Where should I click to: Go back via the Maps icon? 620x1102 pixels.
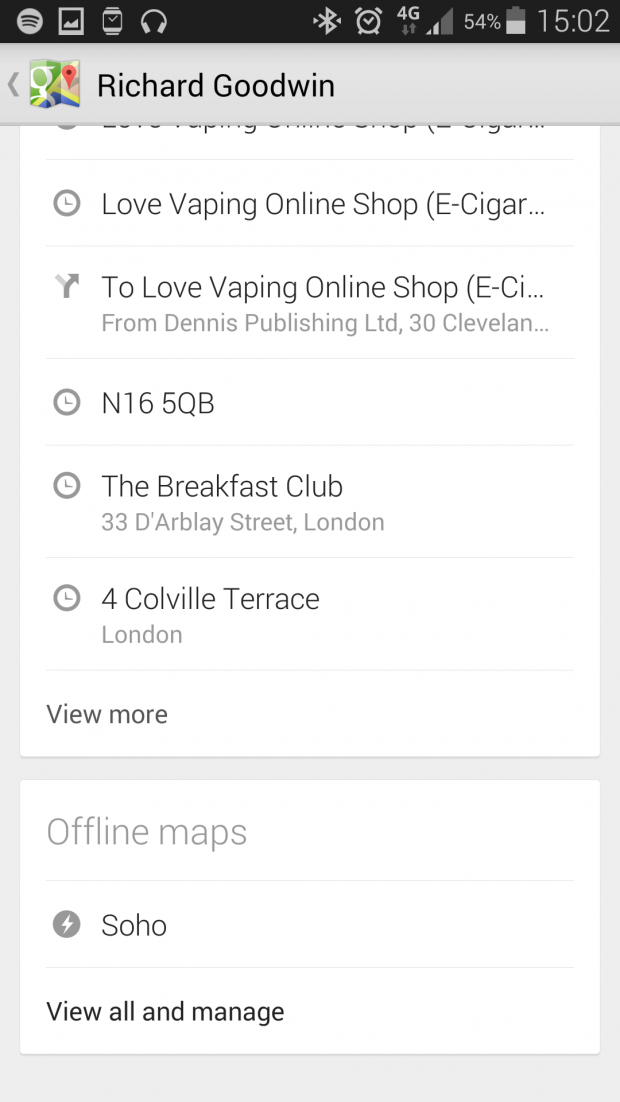52,85
